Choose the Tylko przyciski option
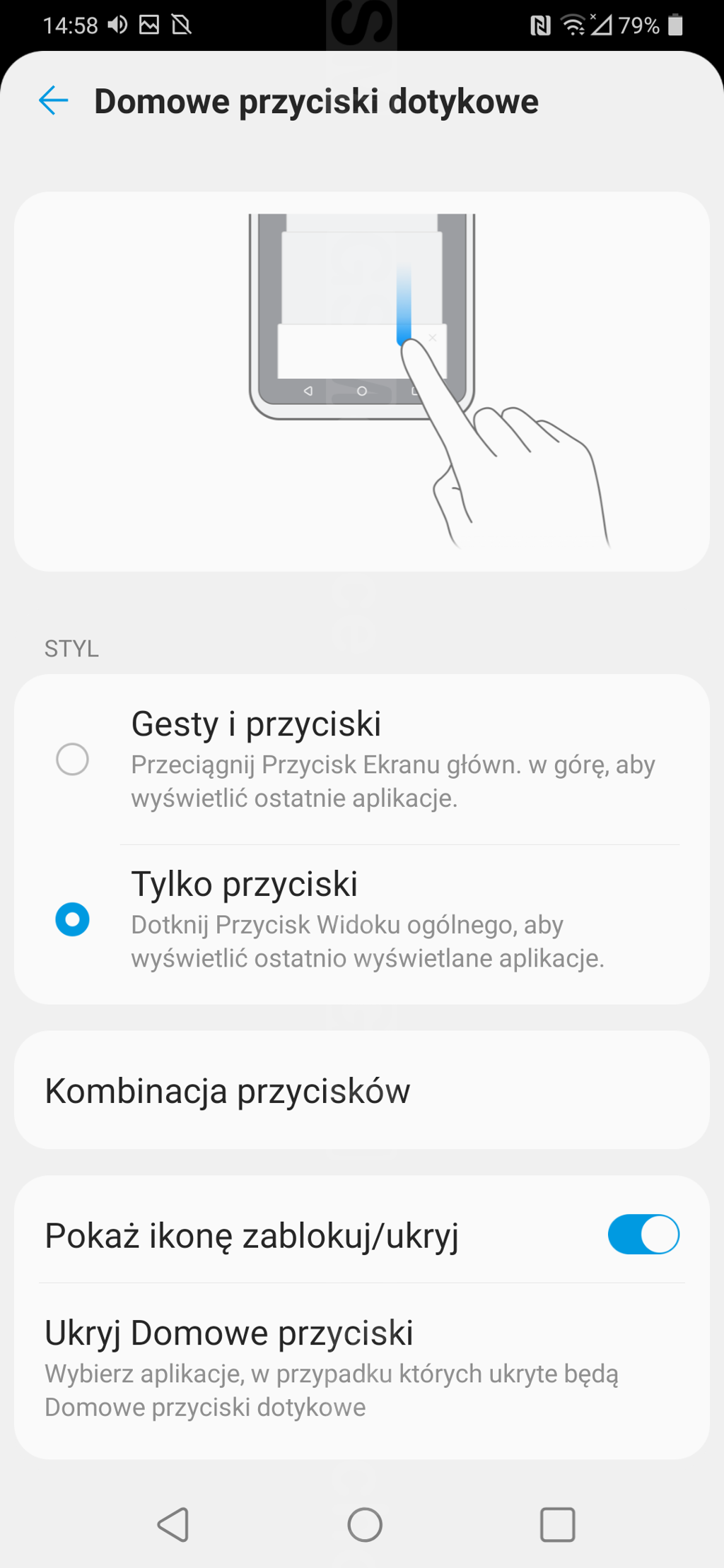Viewport: 724px width, 1568px height. click(x=361, y=920)
